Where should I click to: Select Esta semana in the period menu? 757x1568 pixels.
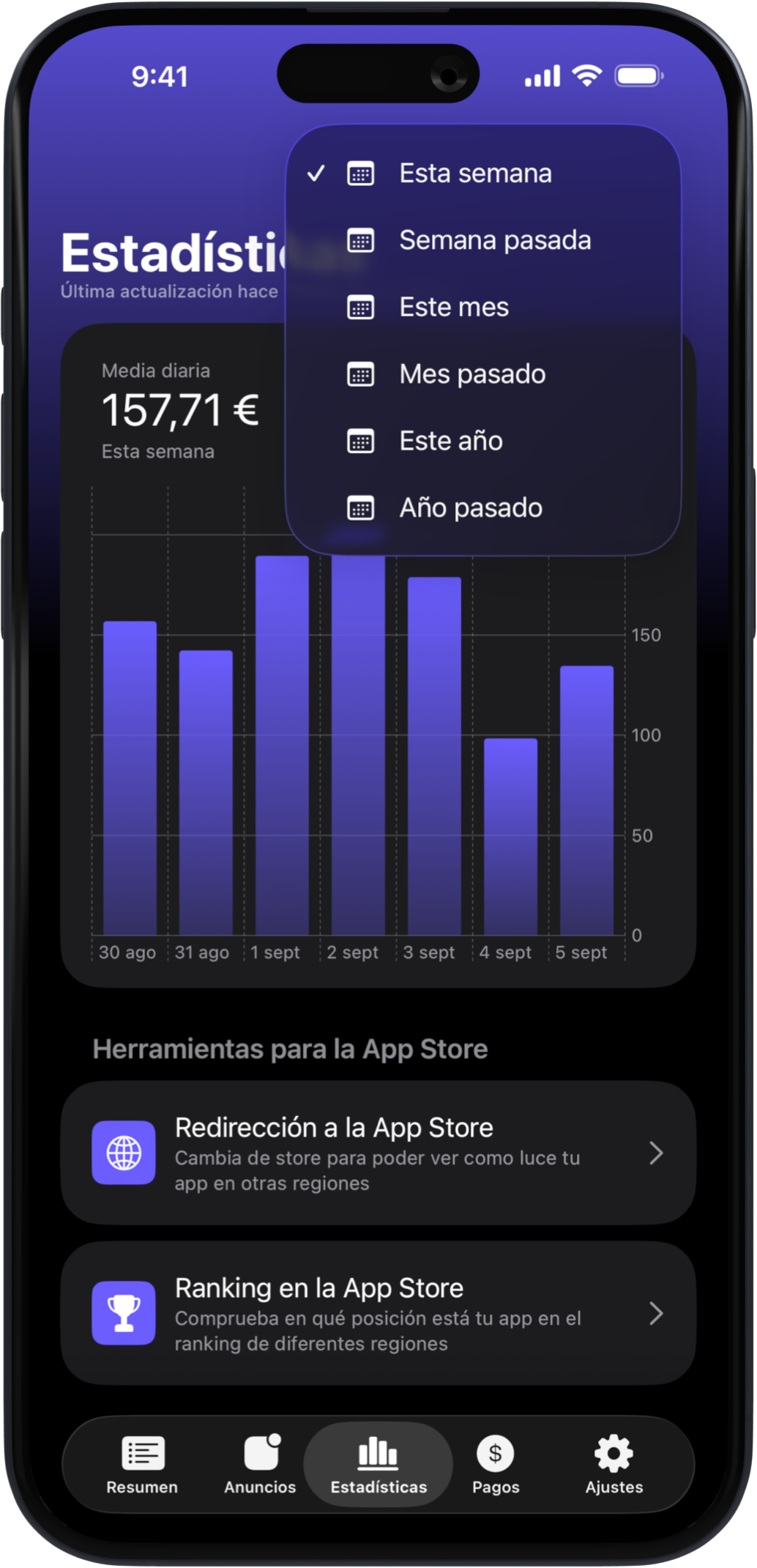(x=475, y=174)
